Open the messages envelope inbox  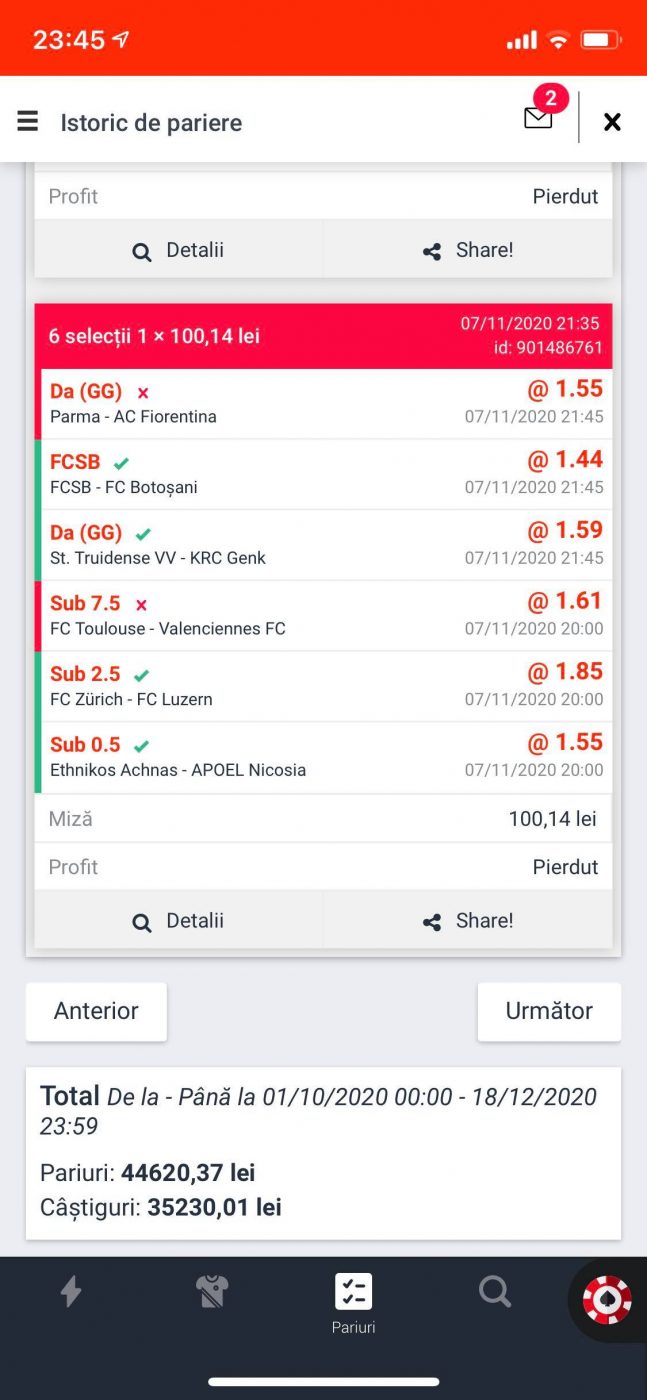click(538, 118)
